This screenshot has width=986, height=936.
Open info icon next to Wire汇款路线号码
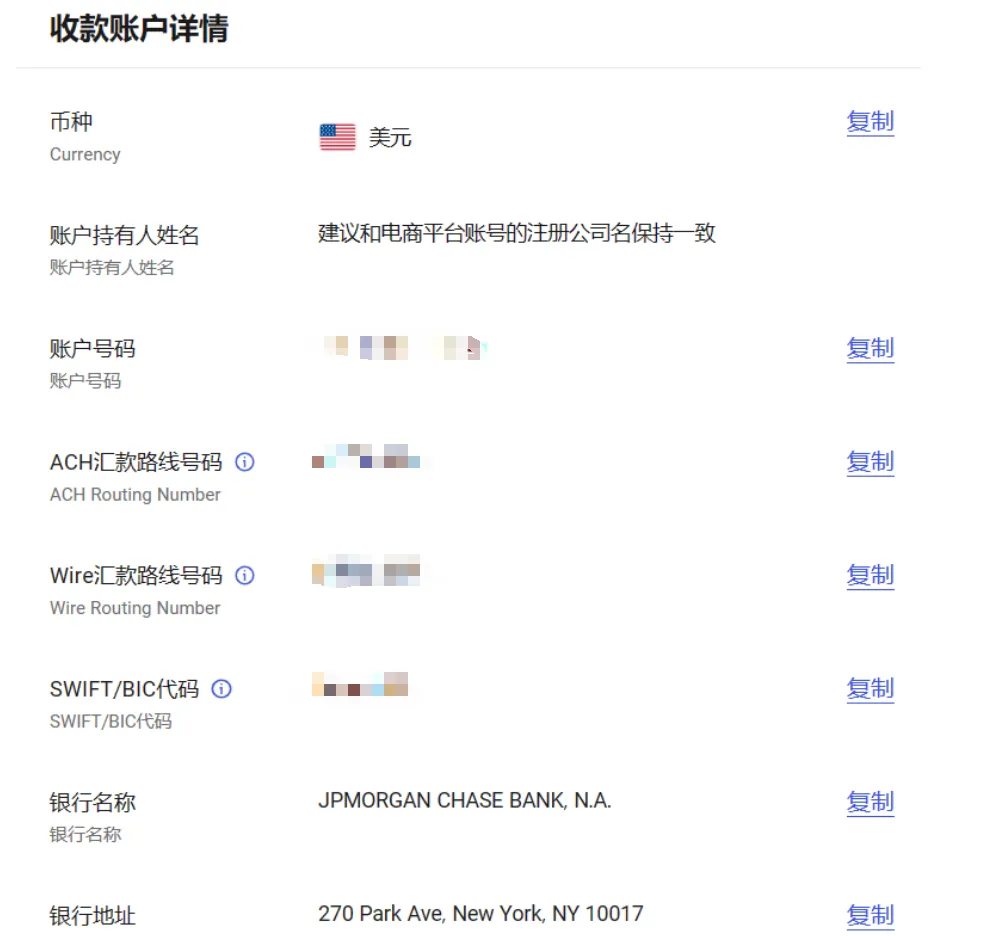(245, 576)
